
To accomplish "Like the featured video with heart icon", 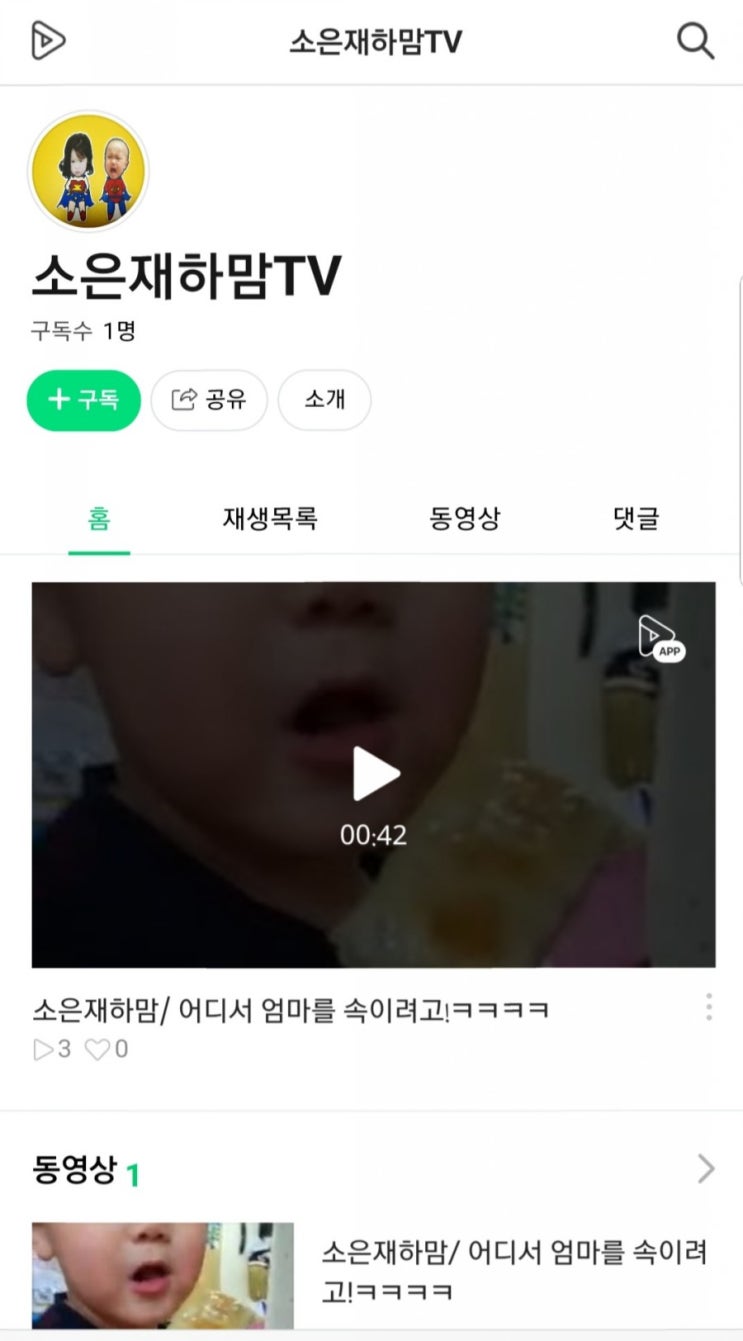I will [x=97, y=1050].
